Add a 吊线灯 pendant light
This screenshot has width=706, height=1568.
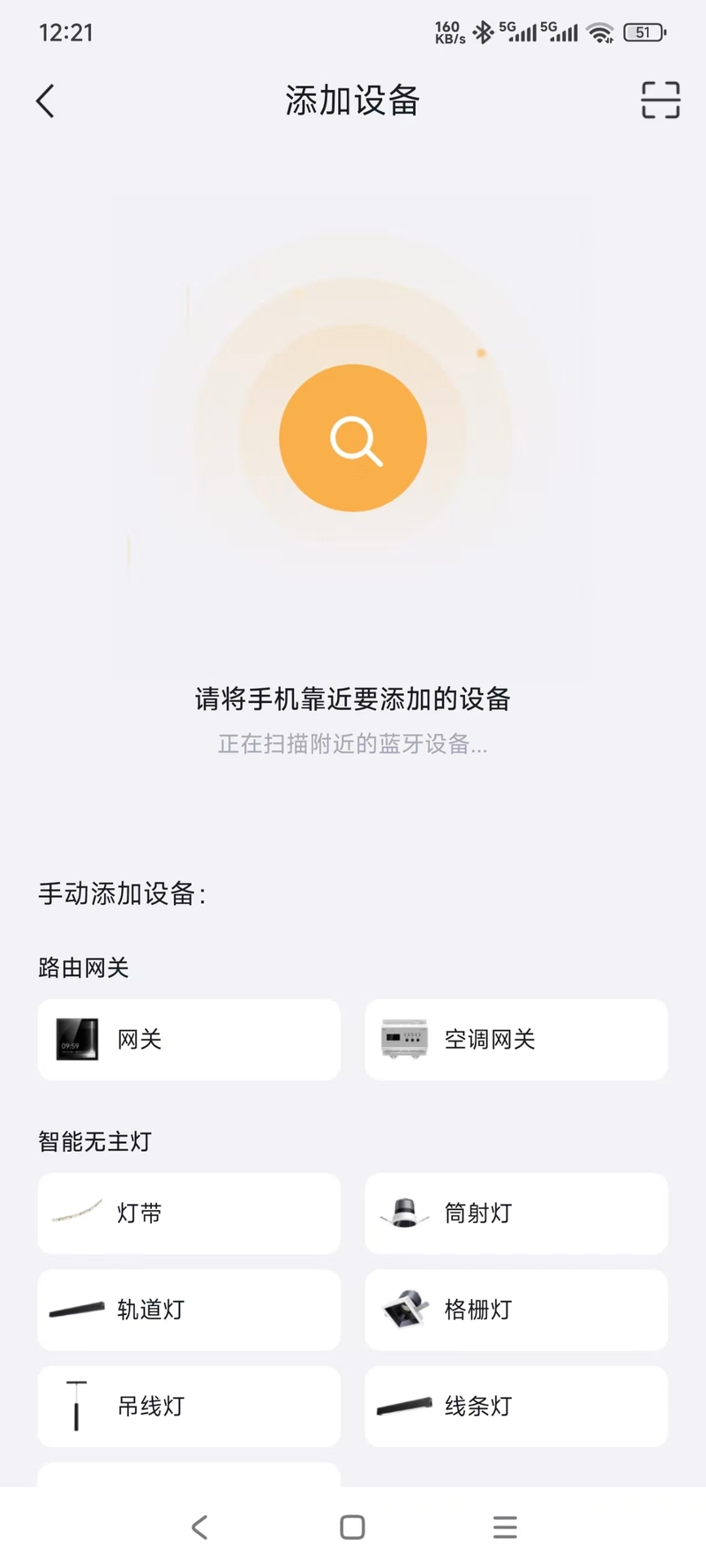point(189,1406)
